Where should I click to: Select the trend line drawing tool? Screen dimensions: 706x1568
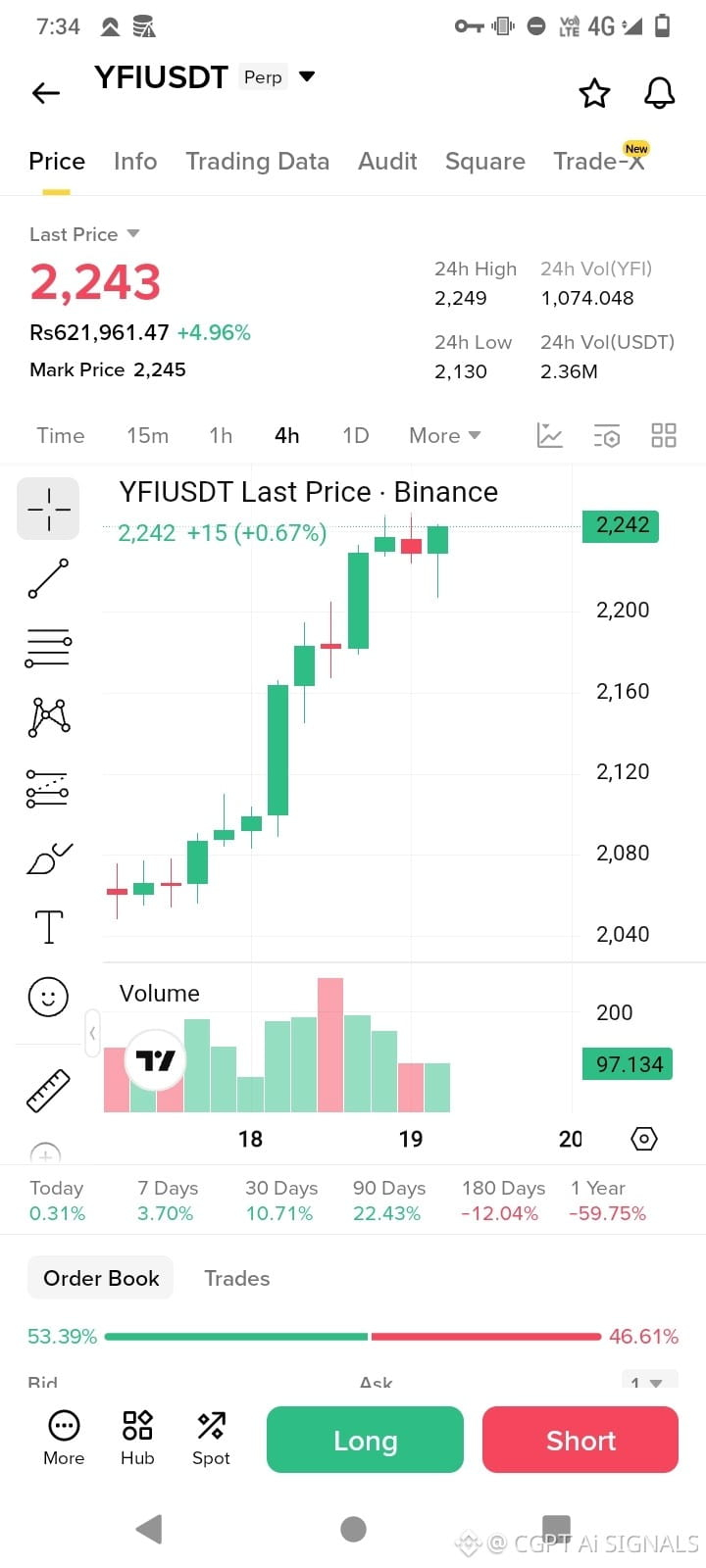tap(48, 578)
